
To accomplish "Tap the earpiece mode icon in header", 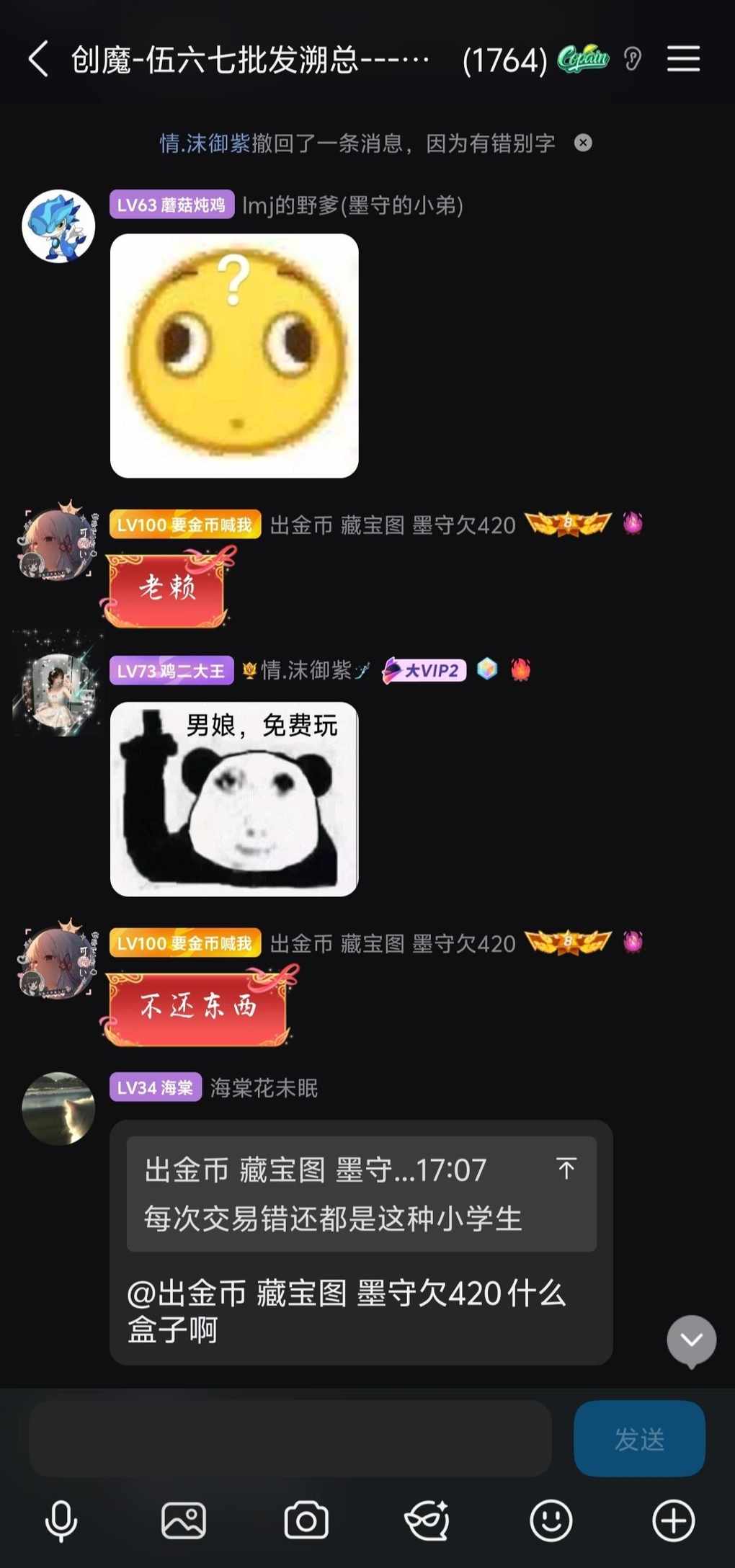I will (x=633, y=59).
